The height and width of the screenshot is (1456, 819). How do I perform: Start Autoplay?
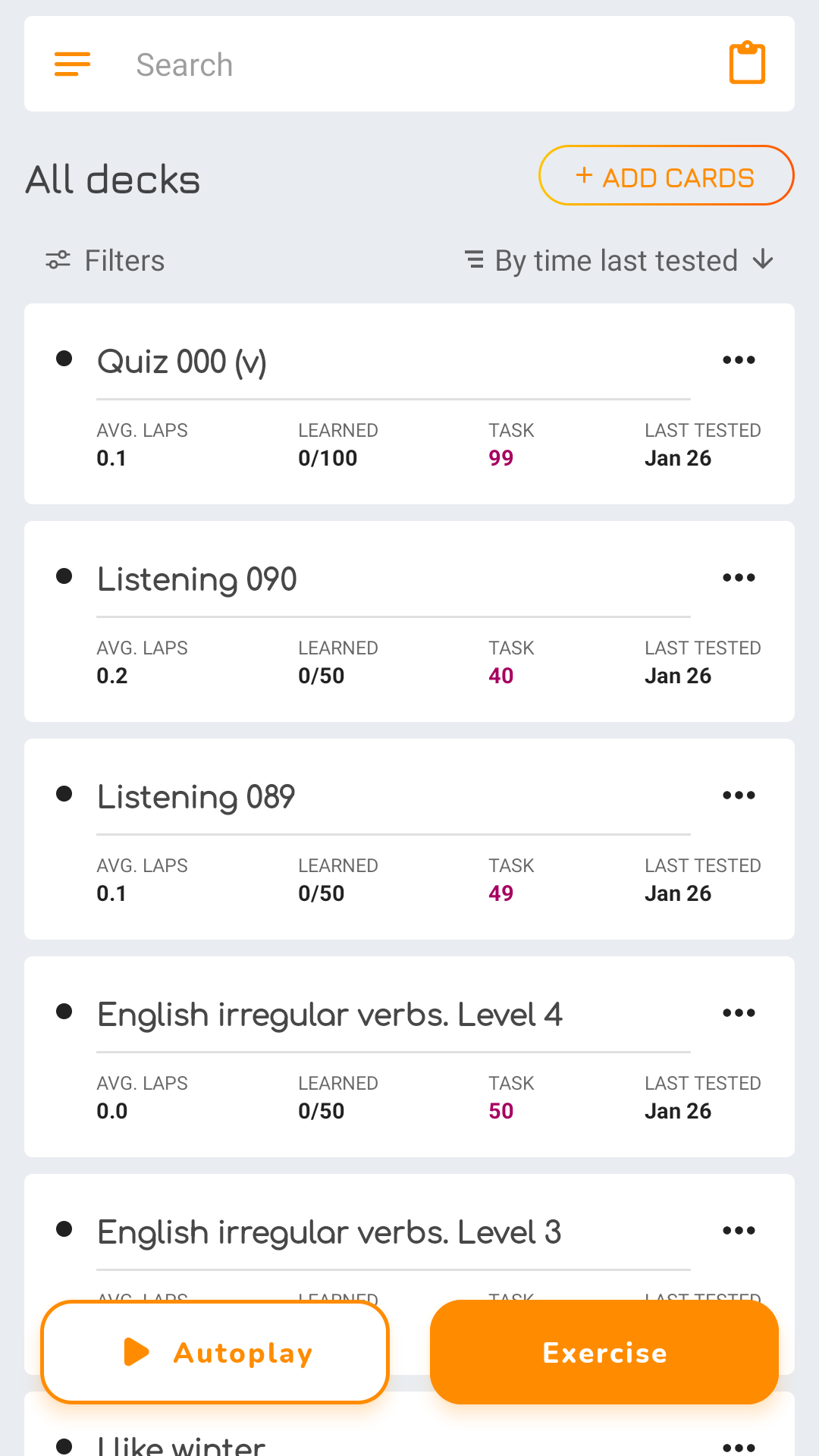tap(215, 1352)
